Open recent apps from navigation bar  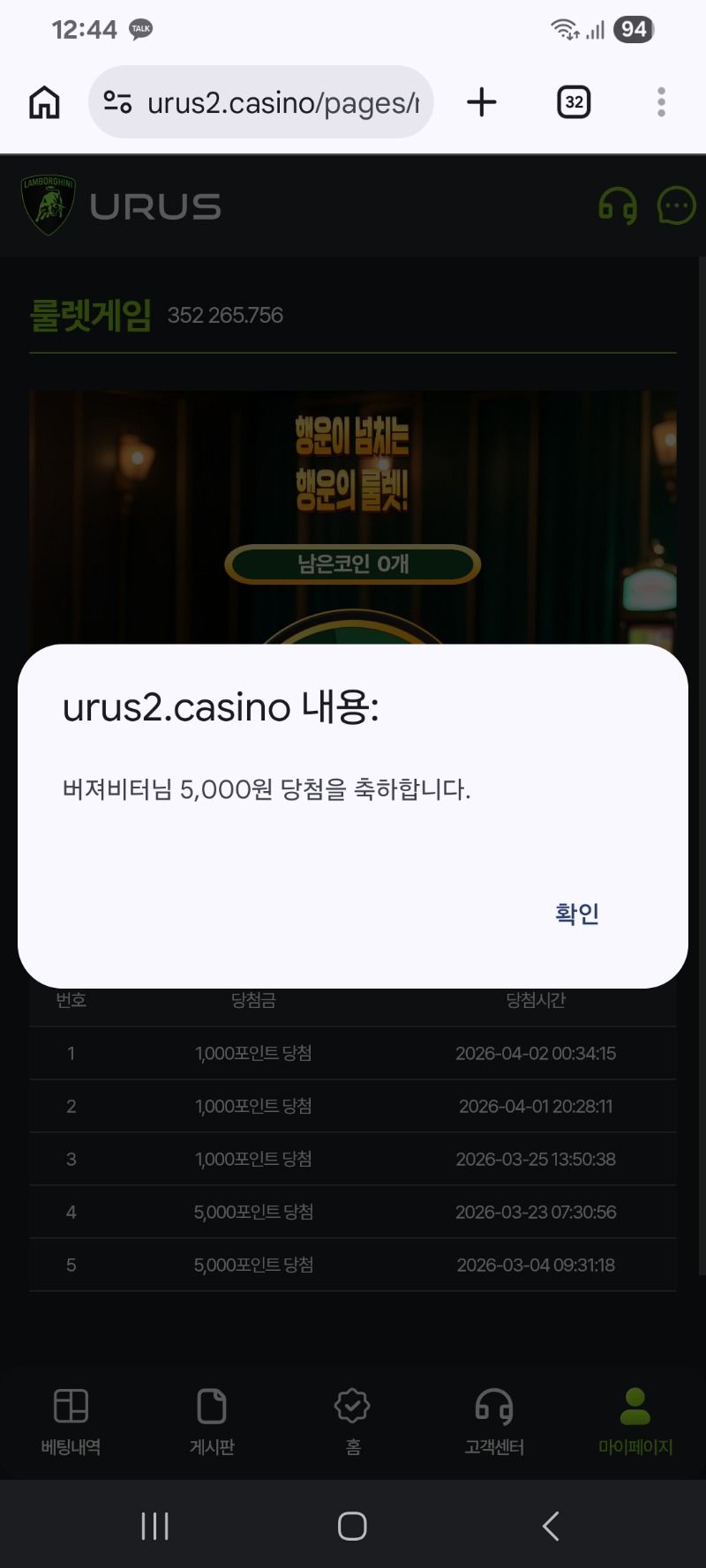tap(155, 1525)
